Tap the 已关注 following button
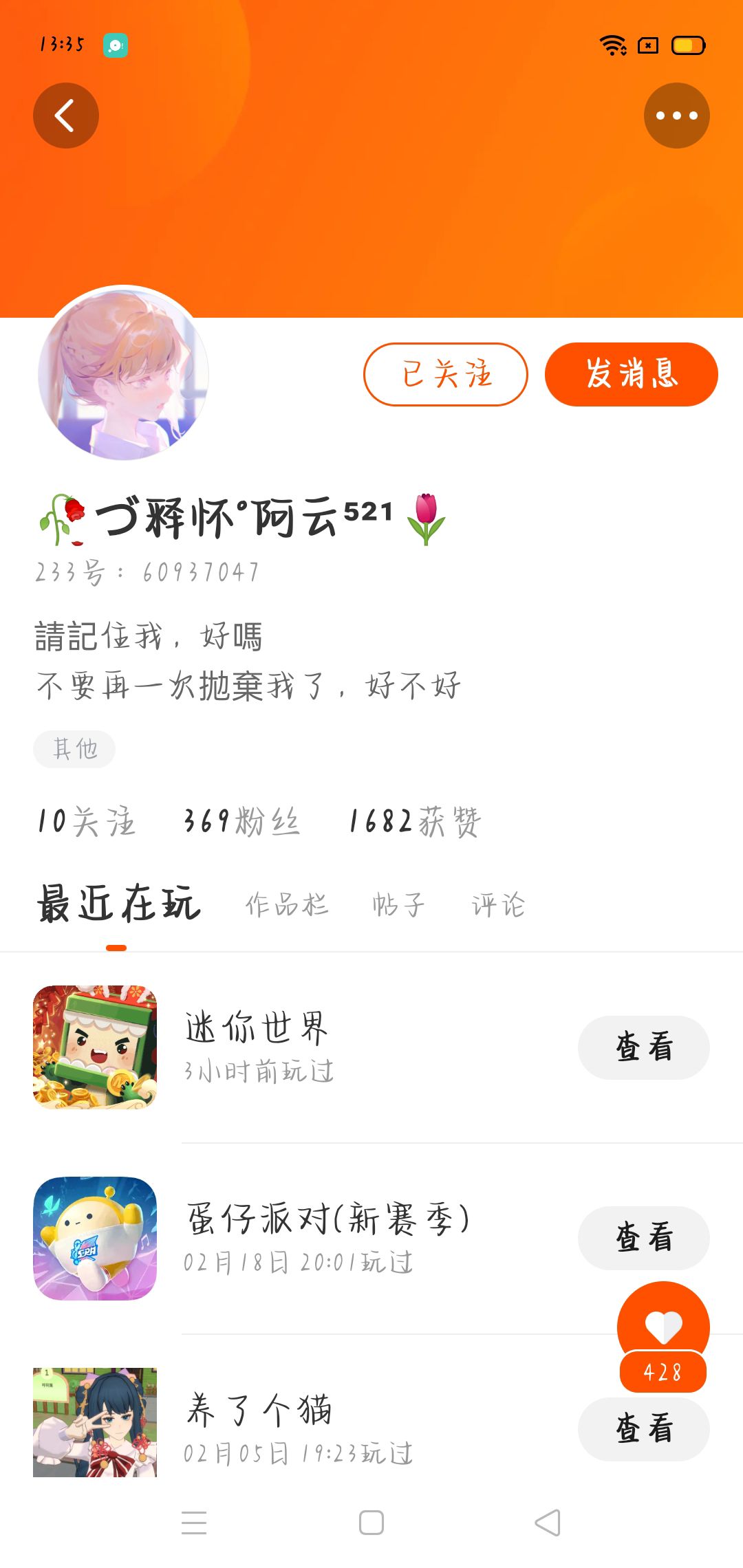 click(445, 374)
